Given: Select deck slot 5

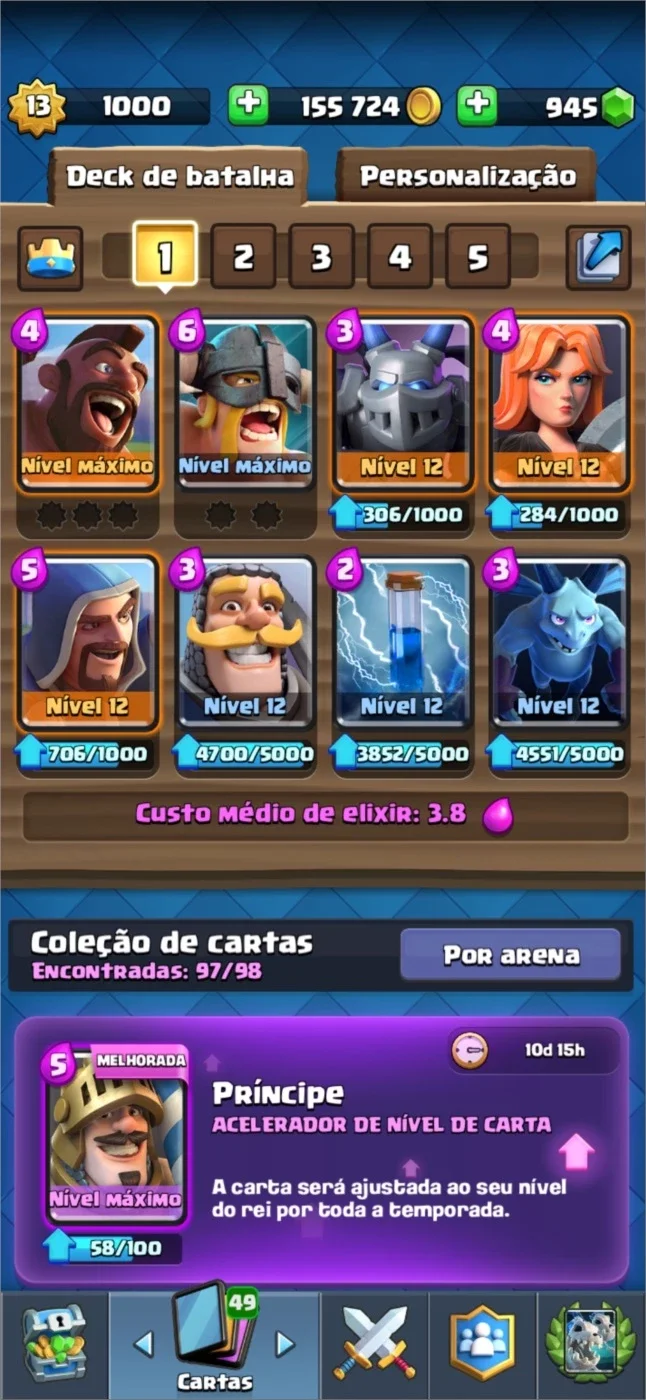Looking at the screenshot, I should pos(478,257).
